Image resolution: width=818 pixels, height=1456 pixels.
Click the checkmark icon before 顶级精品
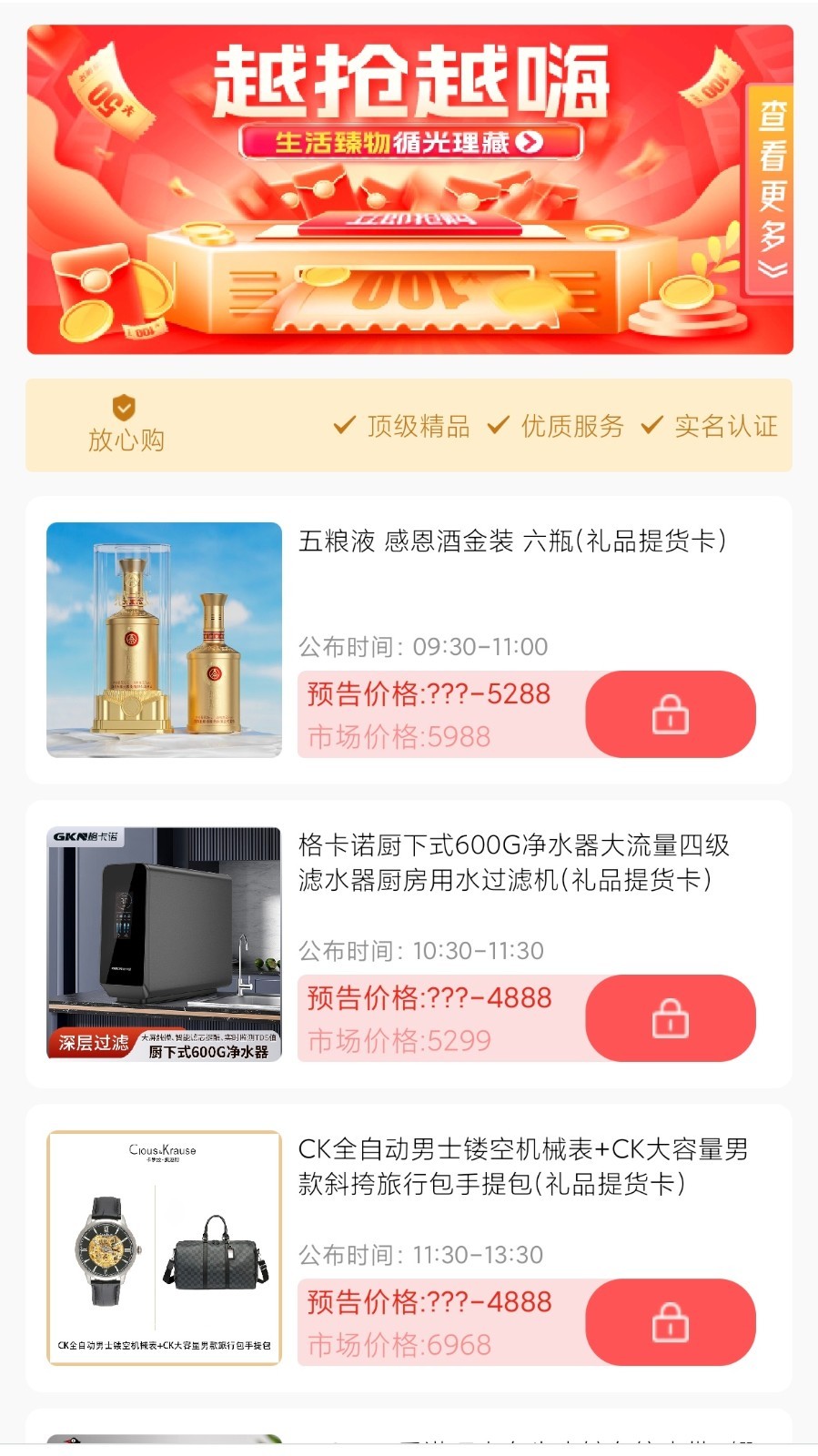(344, 425)
